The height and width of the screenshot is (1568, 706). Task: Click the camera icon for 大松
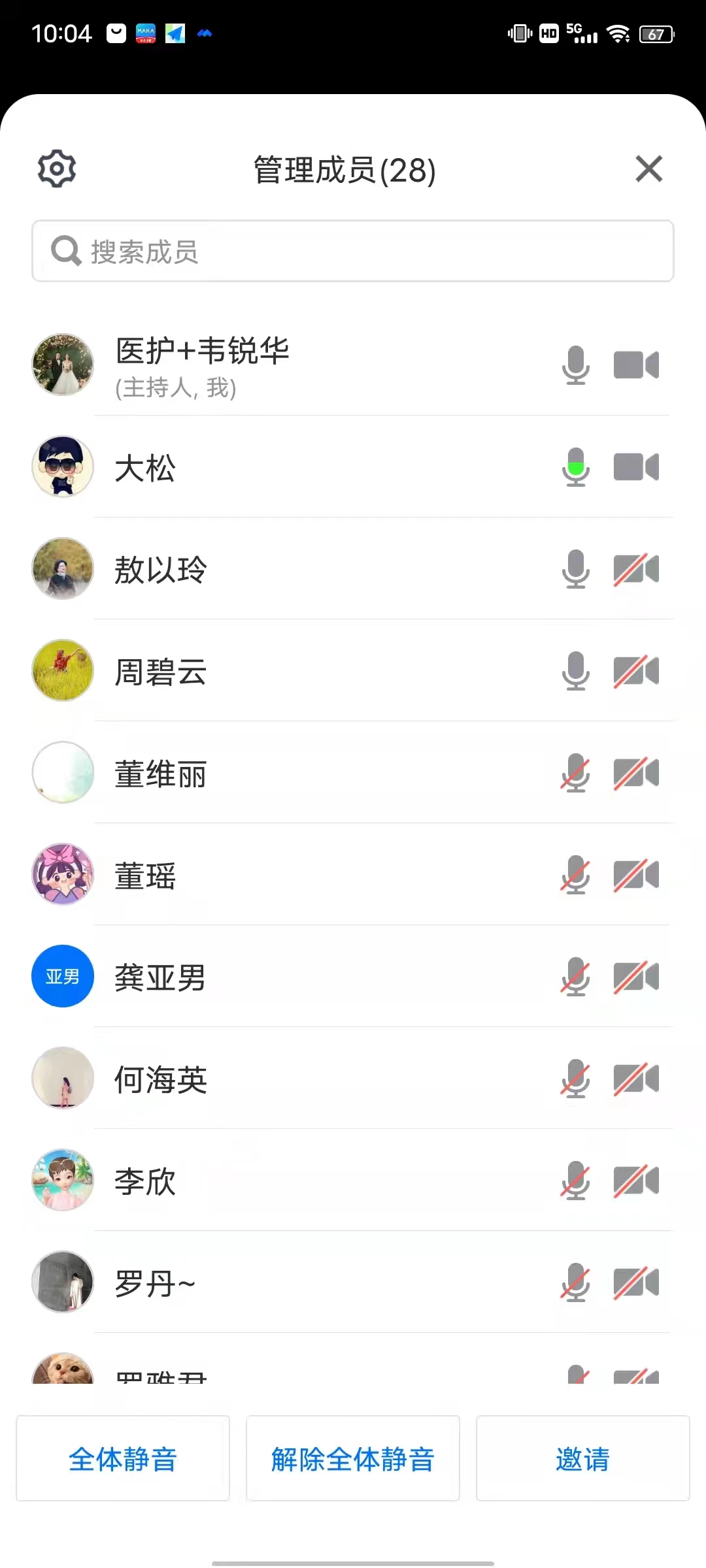(636, 466)
